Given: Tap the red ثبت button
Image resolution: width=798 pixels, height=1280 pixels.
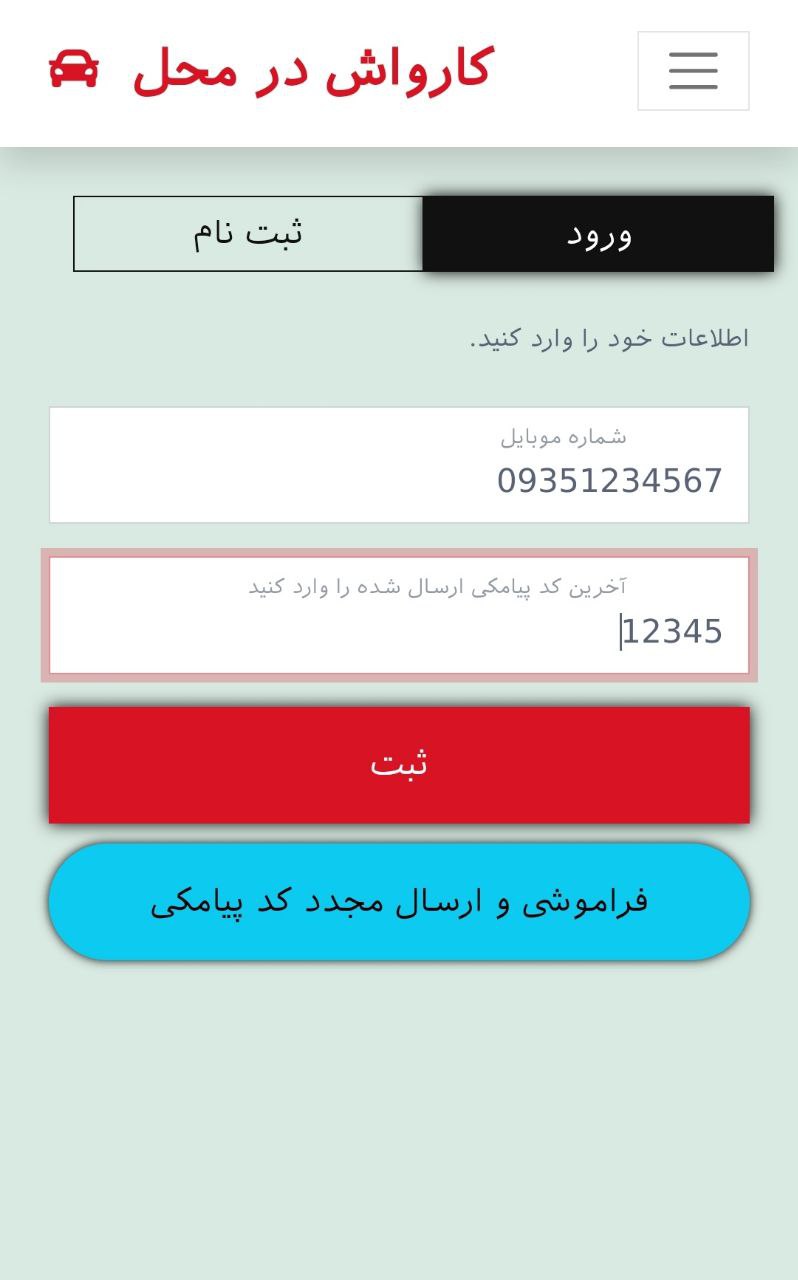Looking at the screenshot, I should coord(399,765).
